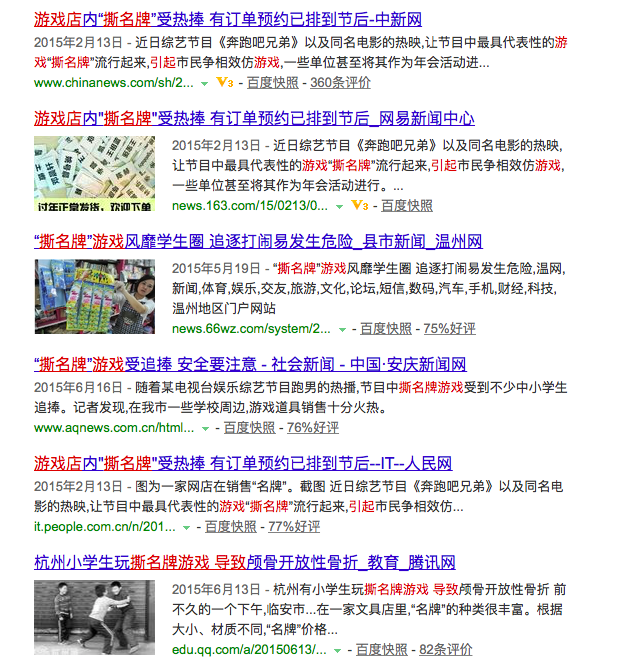Open the 人民网 IT result headline
This screenshot has width=644, height=668.
tap(243, 463)
